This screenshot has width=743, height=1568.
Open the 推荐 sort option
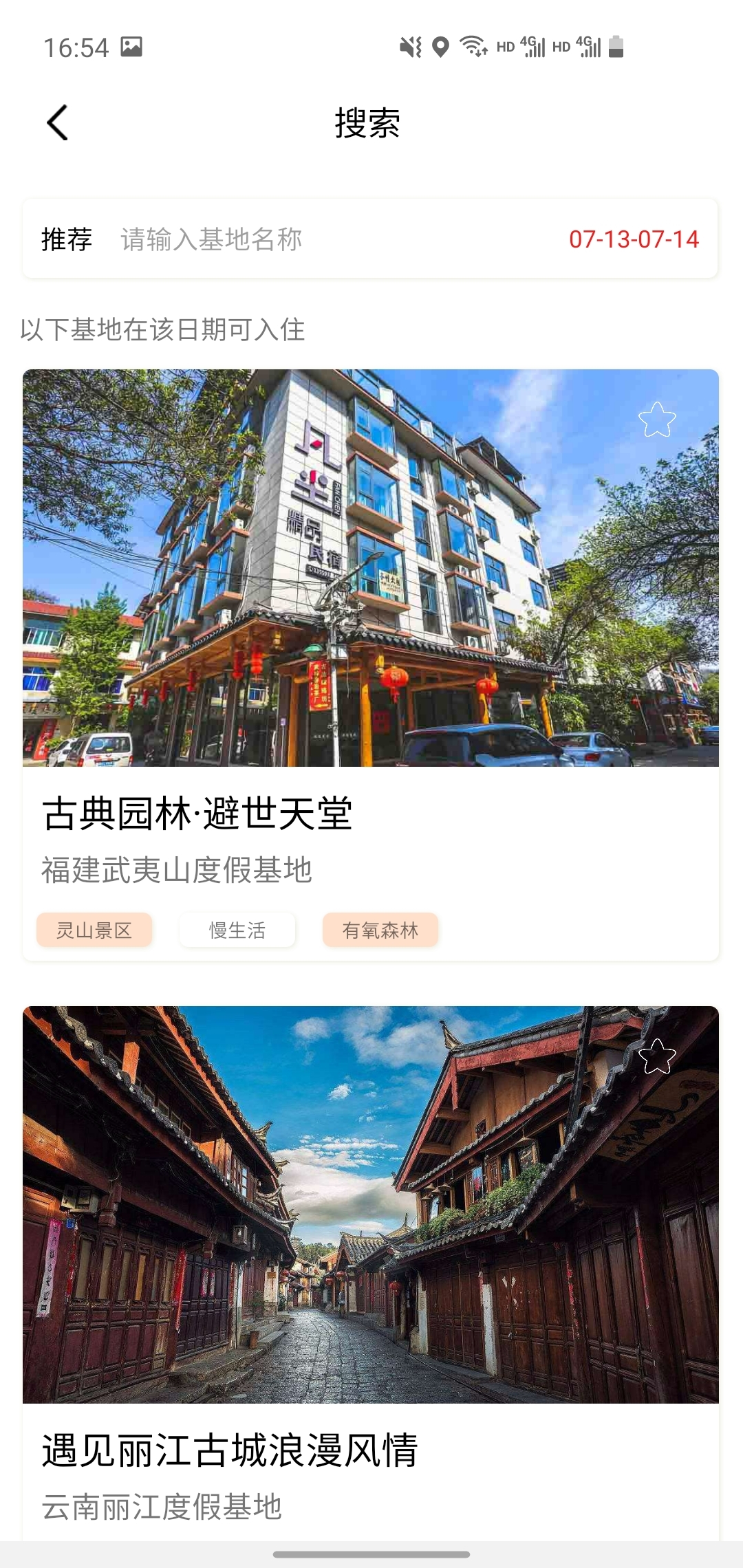coord(67,239)
